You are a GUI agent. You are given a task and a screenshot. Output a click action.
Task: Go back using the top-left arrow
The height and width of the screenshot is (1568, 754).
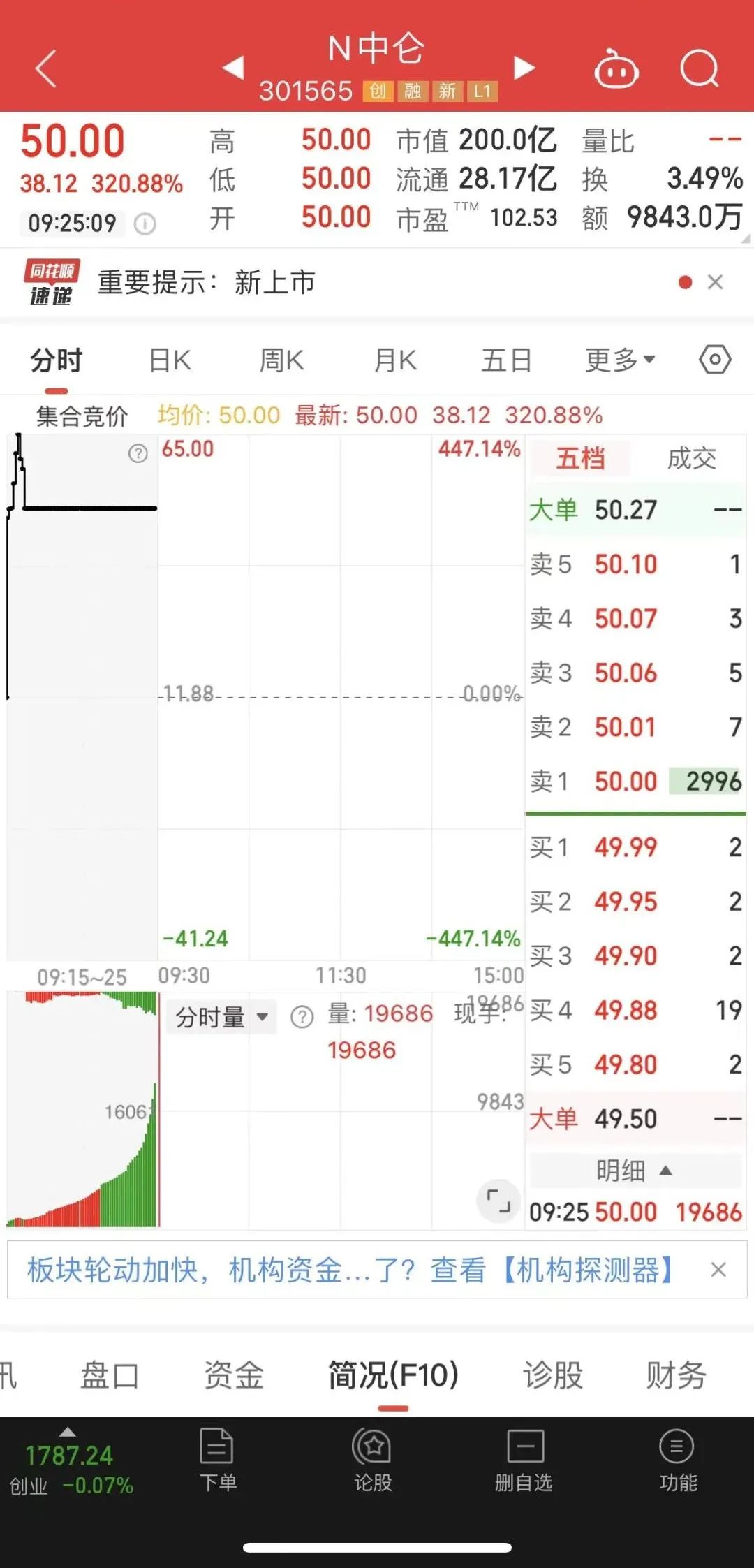(46, 69)
